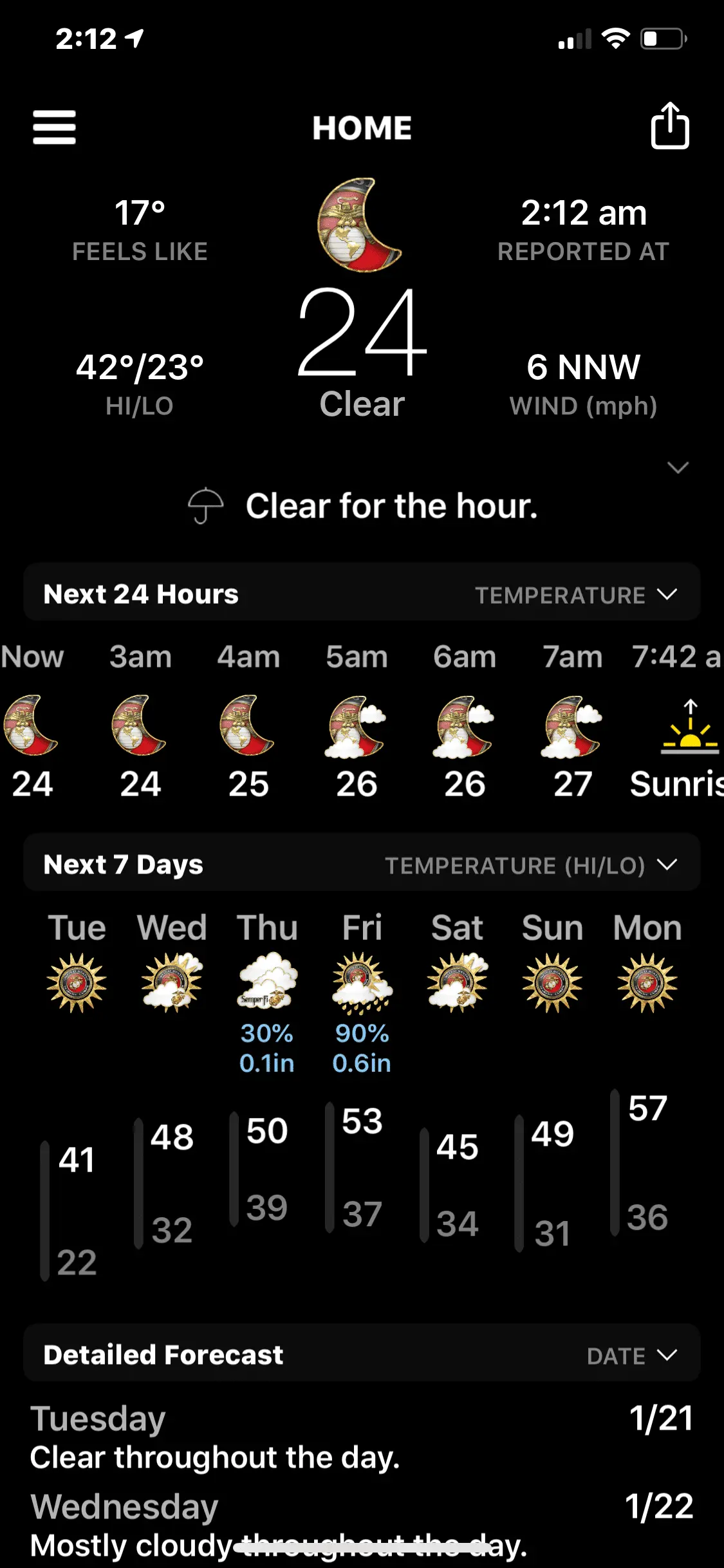Open the TEMPERATURE (HI/LO) dropdown
Image resolution: width=724 pixels, height=1568 pixels.
tap(531, 865)
